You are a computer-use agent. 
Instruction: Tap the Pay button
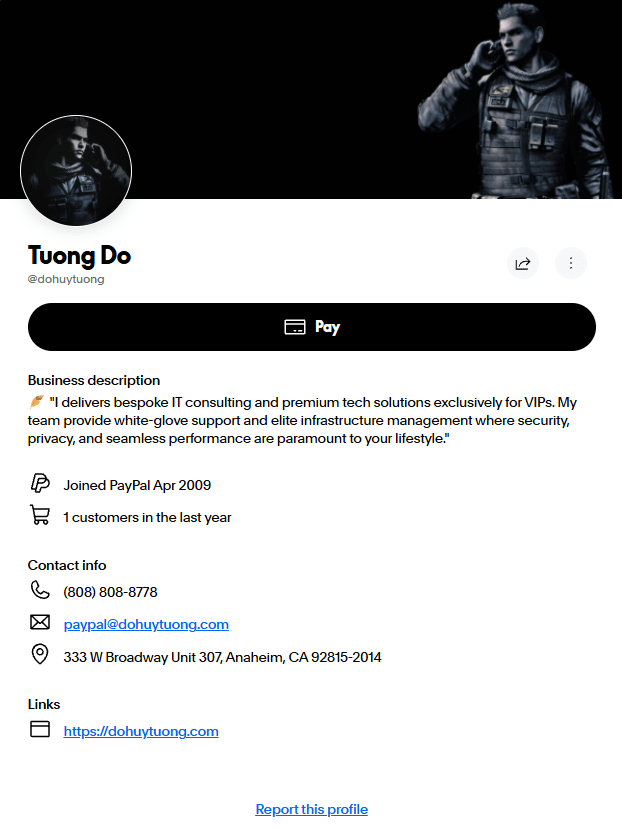tap(312, 327)
